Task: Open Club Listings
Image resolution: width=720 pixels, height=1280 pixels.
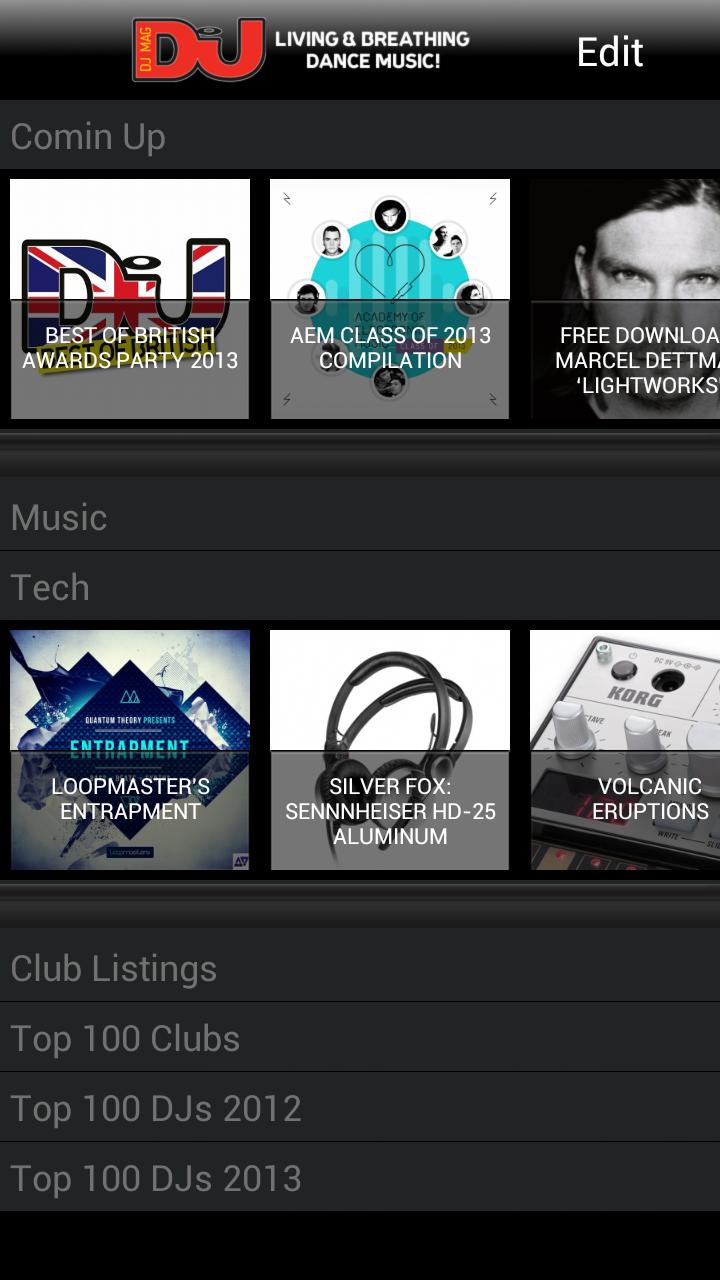Action: point(113,968)
